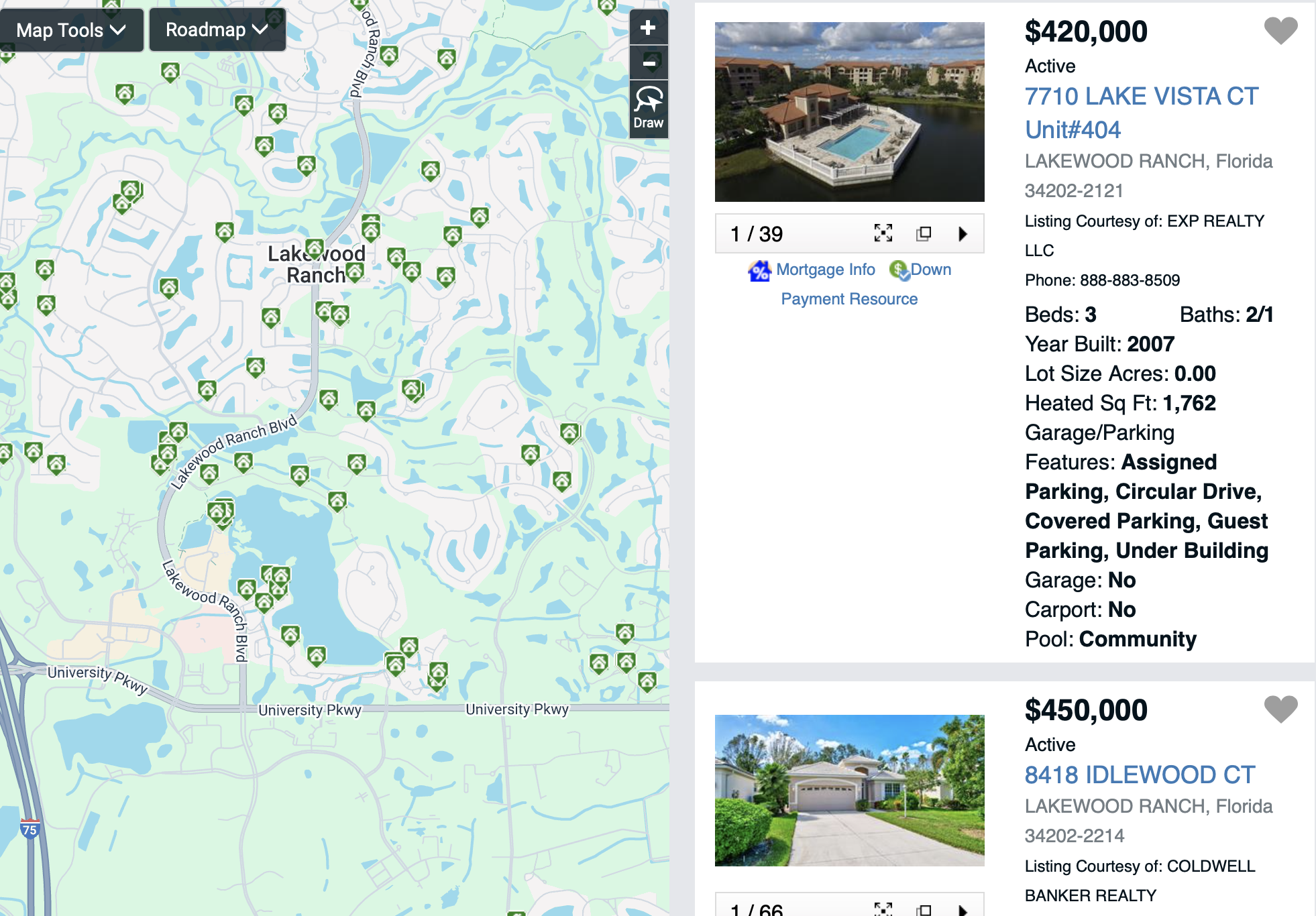Expand Lake Vista photo to fullscreen
The width and height of the screenshot is (1316, 916).
click(x=883, y=233)
